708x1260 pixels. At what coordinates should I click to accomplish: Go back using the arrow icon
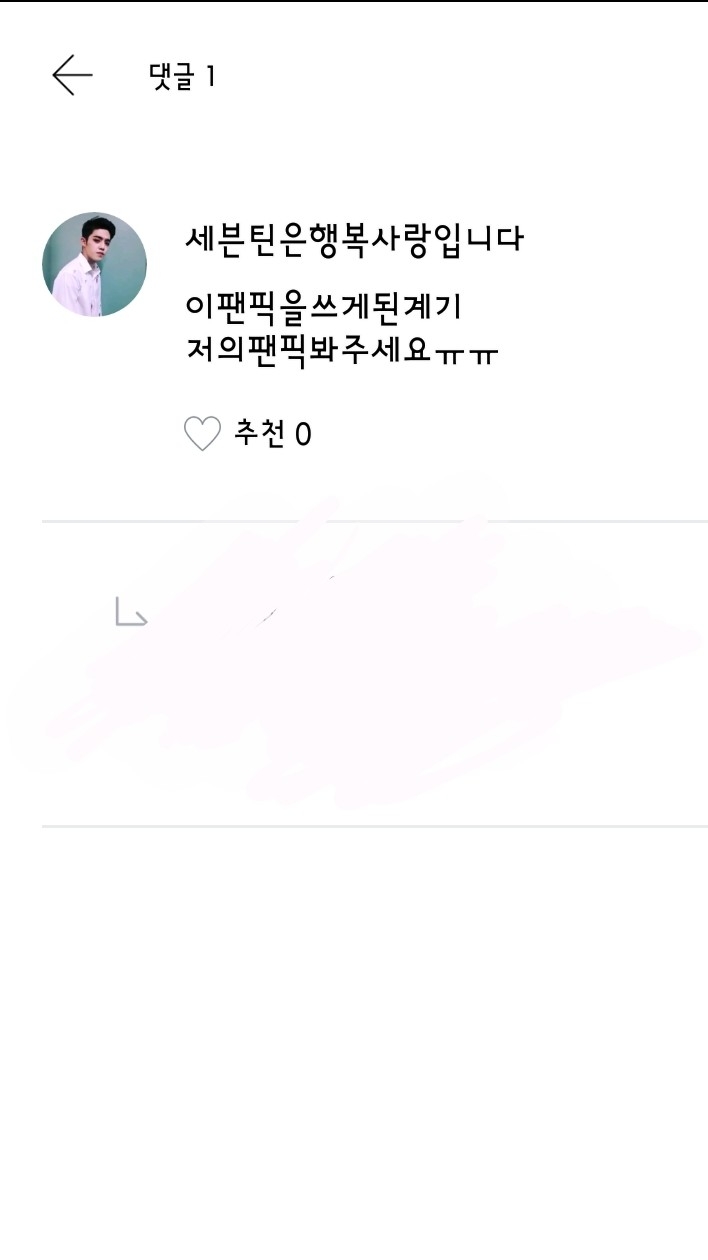[72, 76]
